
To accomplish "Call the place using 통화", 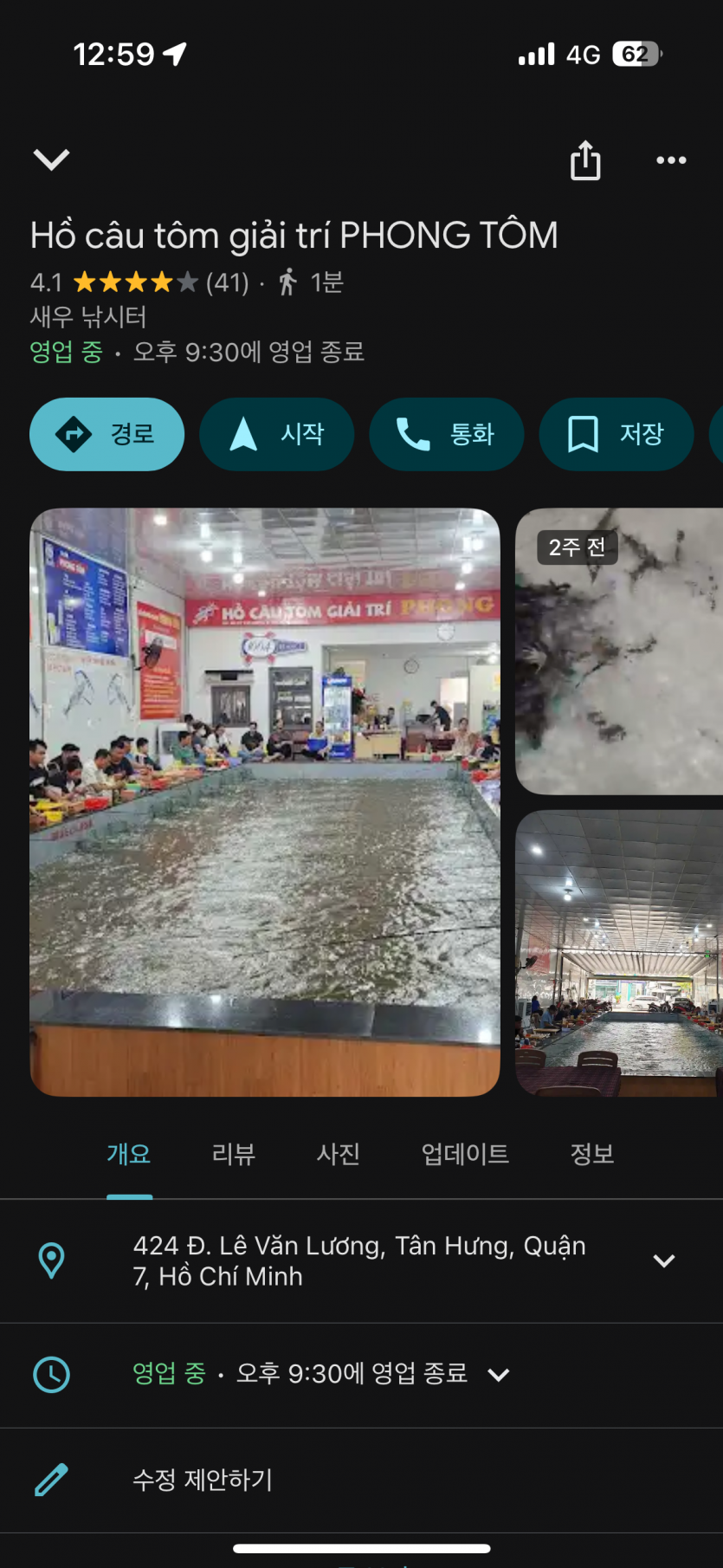I will (446, 434).
